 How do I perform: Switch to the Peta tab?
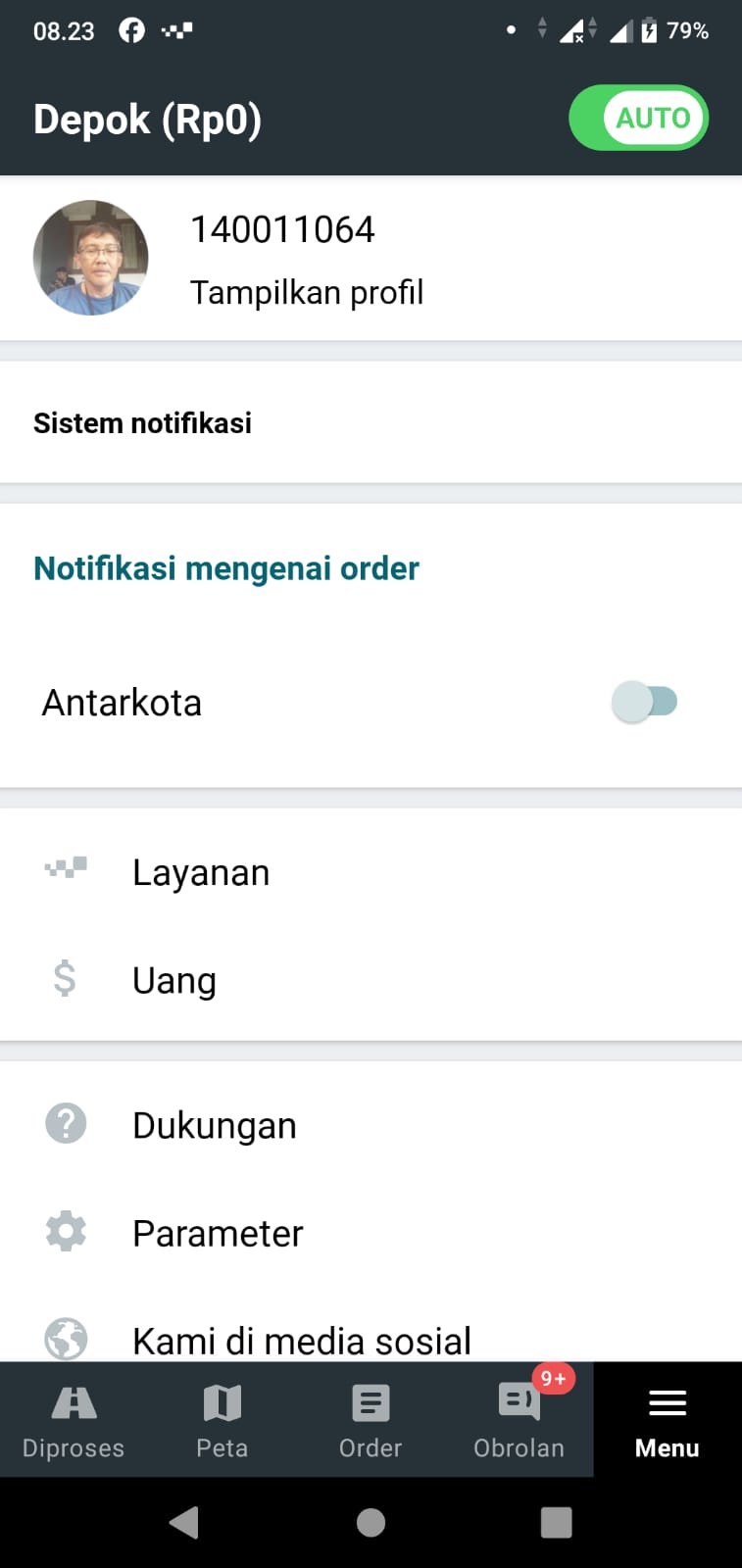click(x=223, y=1419)
